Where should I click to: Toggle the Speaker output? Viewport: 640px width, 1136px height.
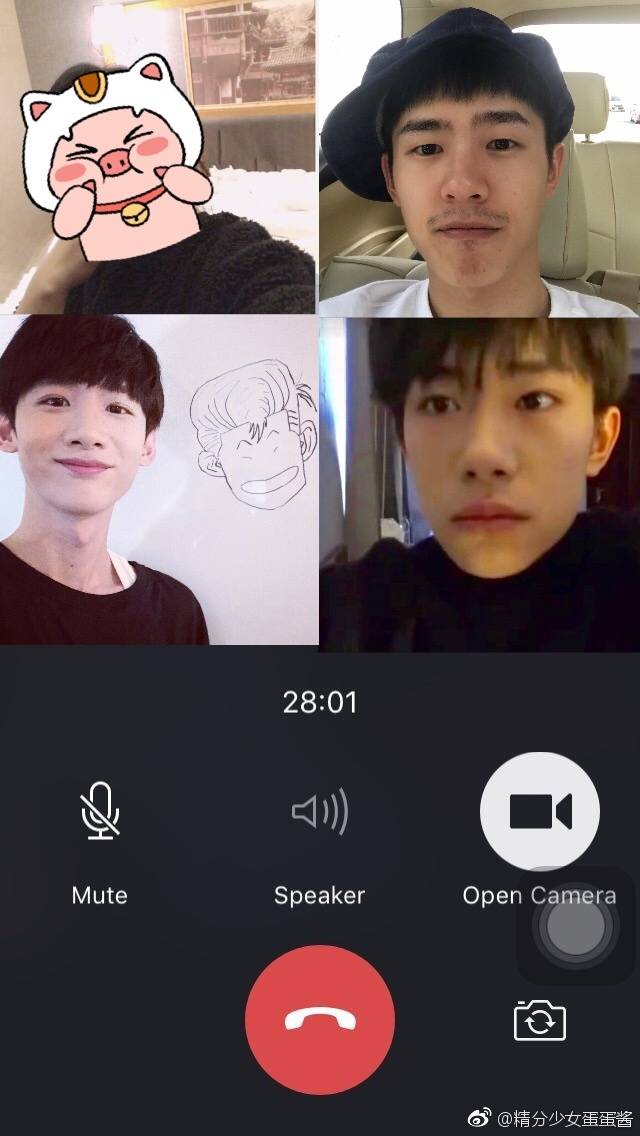(320, 812)
